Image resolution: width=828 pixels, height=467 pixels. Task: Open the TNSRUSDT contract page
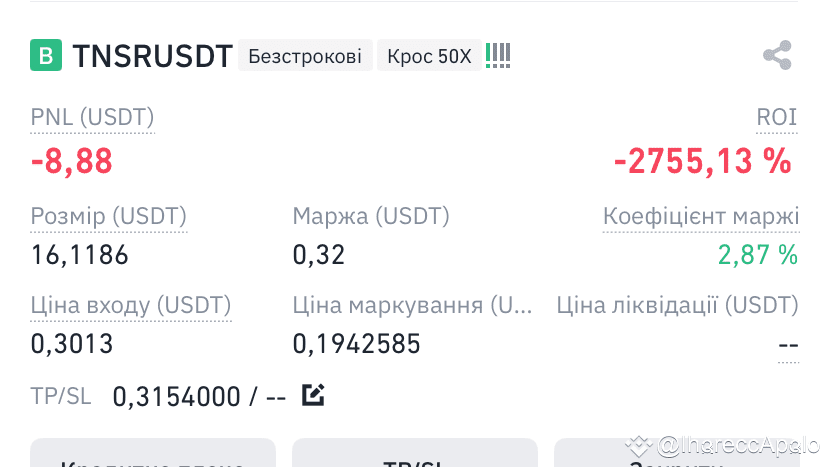(x=152, y=55)
